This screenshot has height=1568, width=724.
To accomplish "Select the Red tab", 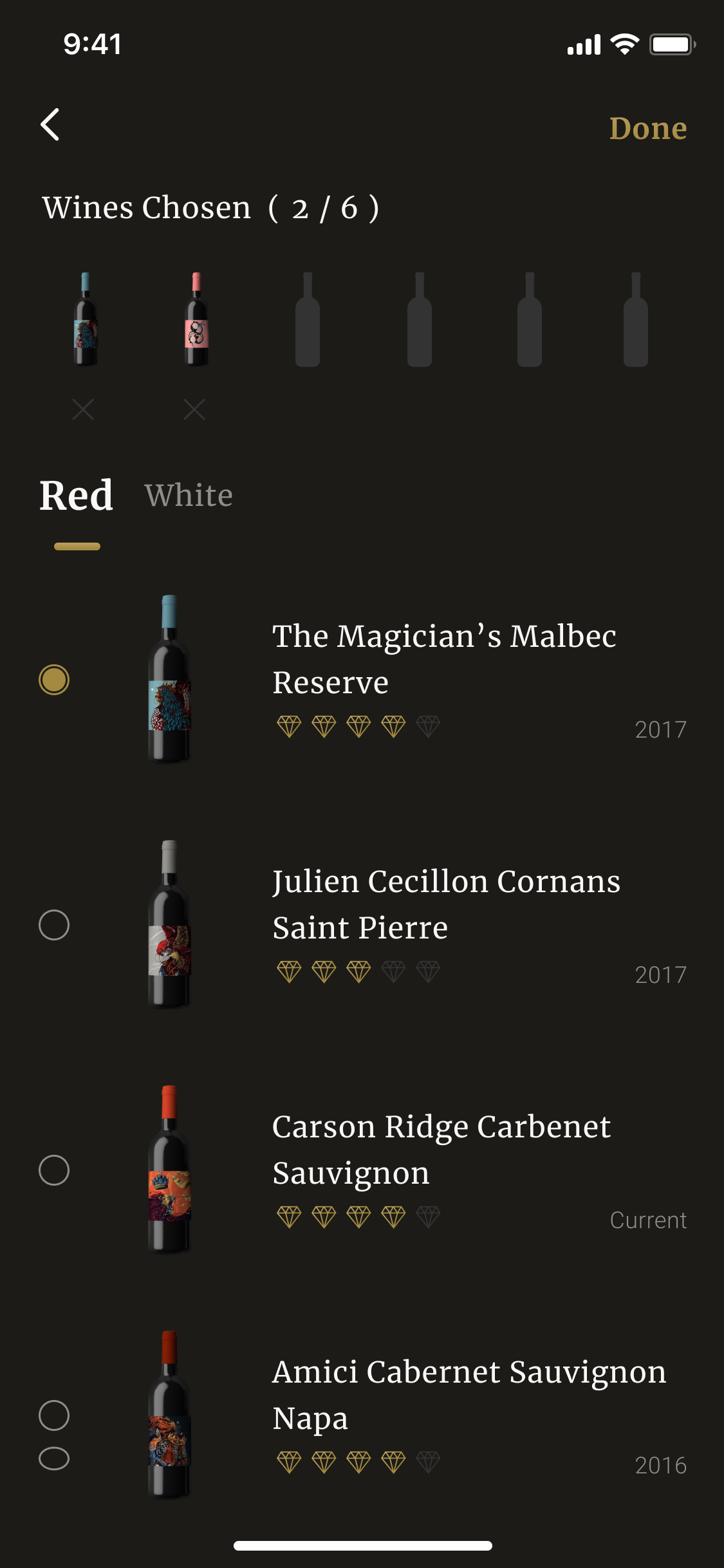I will pyautogui.click(x=77, y=496).
